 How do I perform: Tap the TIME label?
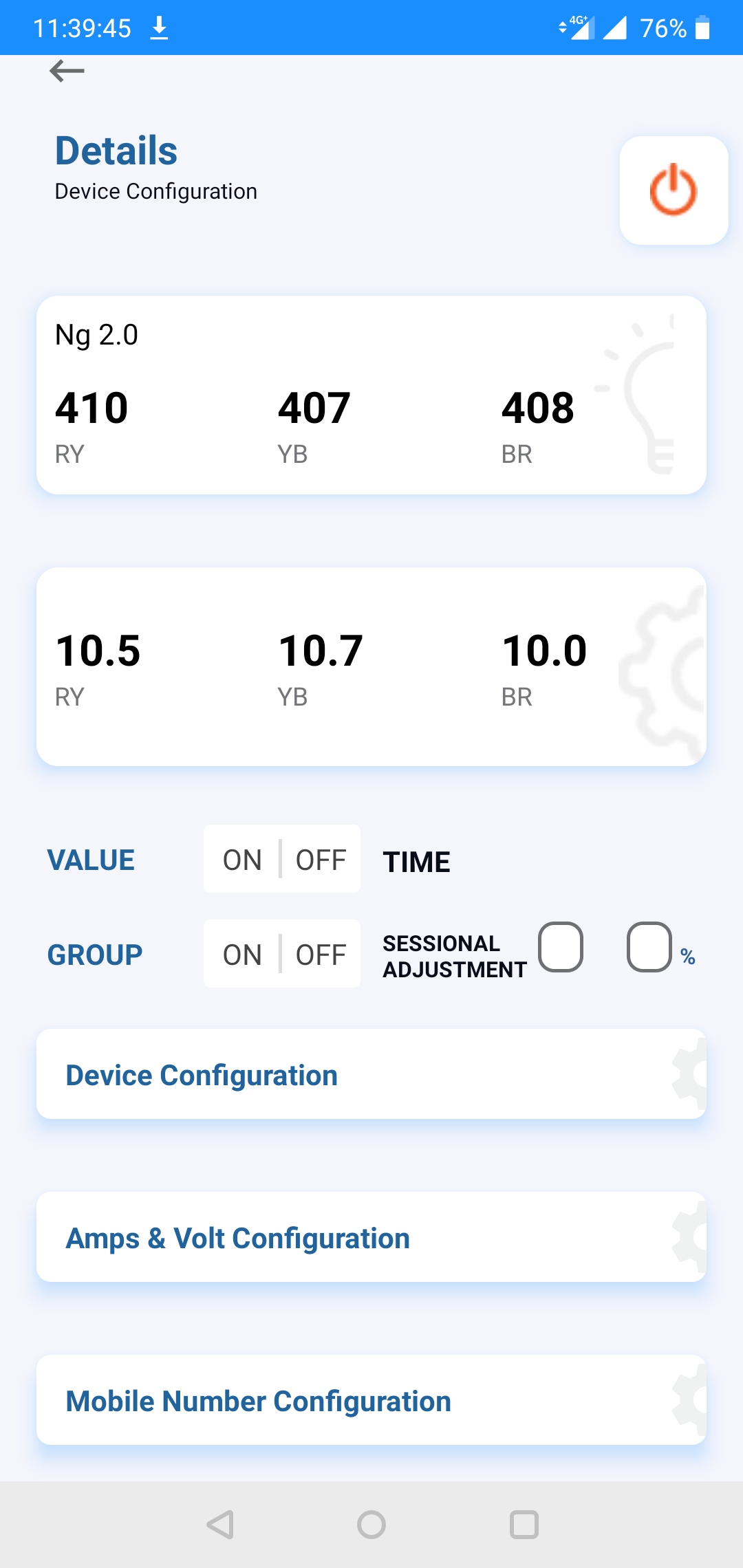click(417, 861)
